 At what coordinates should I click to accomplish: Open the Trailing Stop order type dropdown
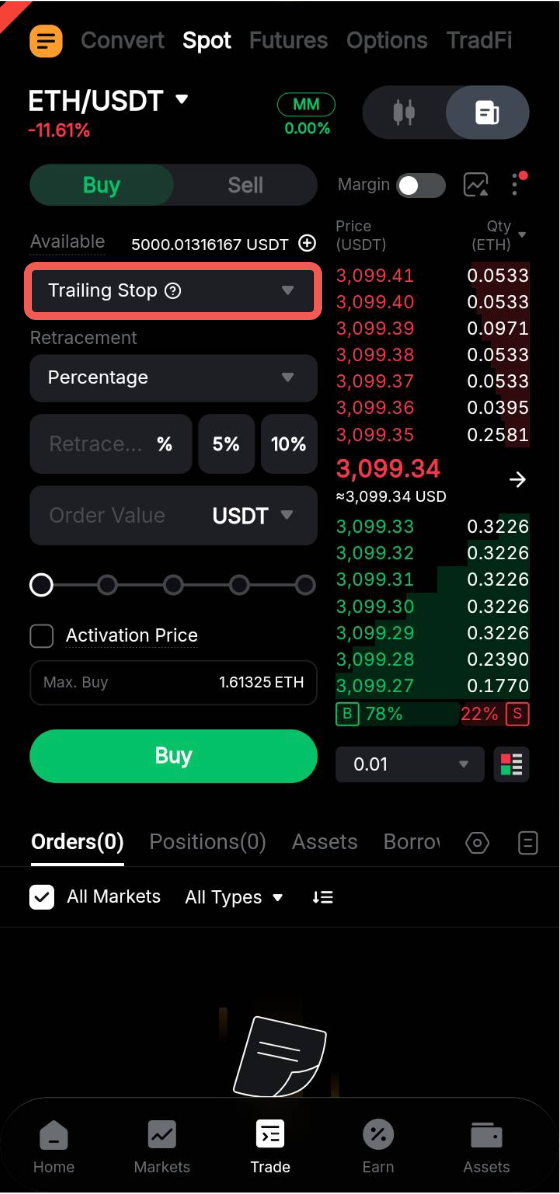pyautogui.click(x=173, y=291)
